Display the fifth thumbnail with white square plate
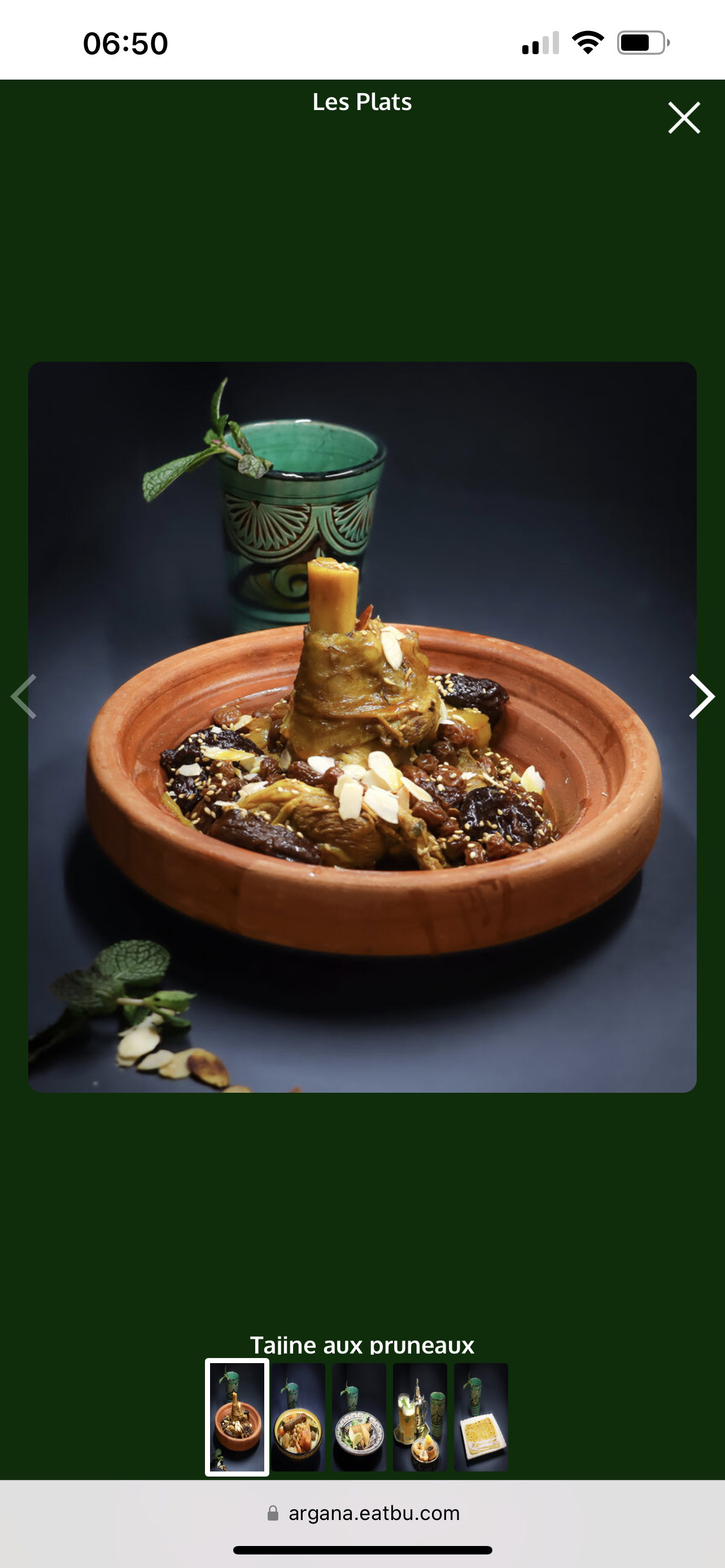Viewport: 725px width, 1568px height. 481,1417
